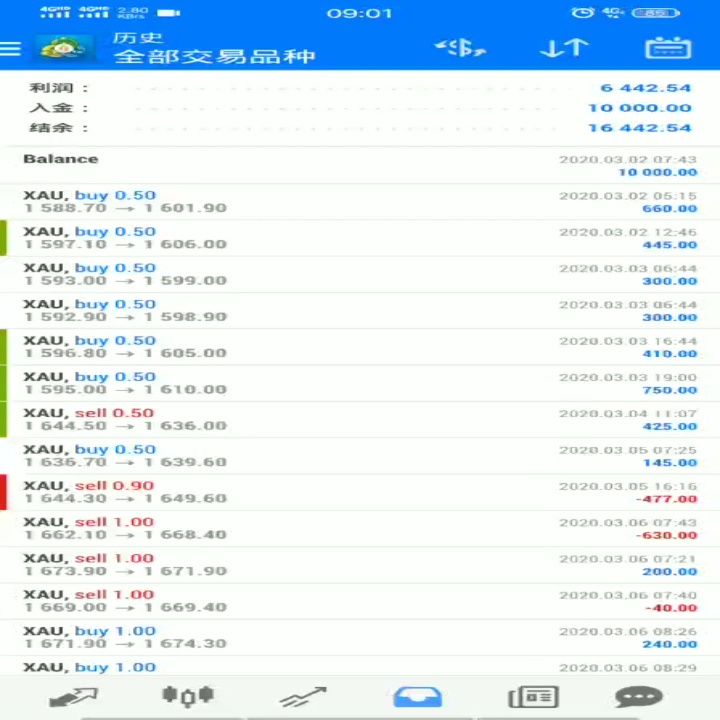Viewport: 720px width, 720px height.
Task: Change sort order with the arrows icon
Action: 564,48
